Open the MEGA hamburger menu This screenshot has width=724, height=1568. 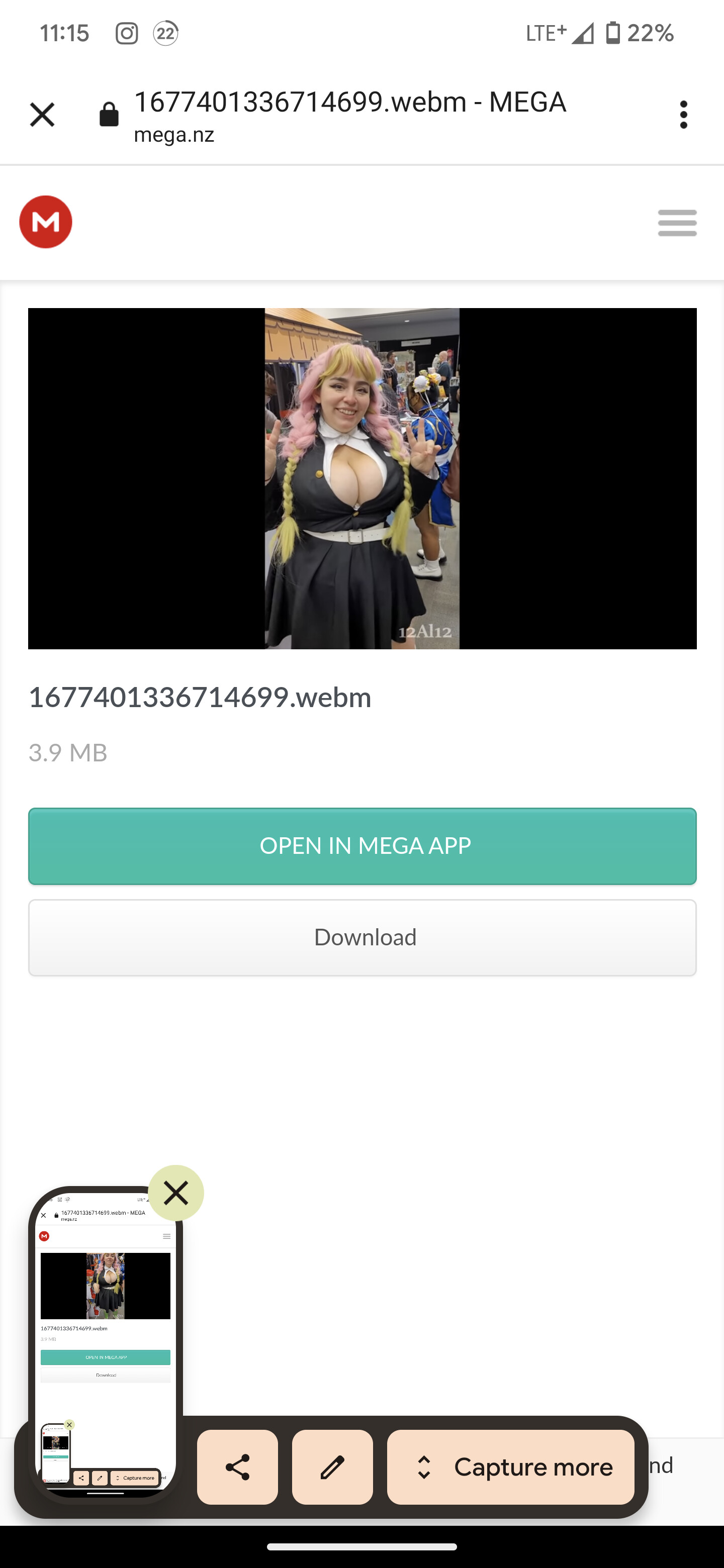[x=677, y=223]
